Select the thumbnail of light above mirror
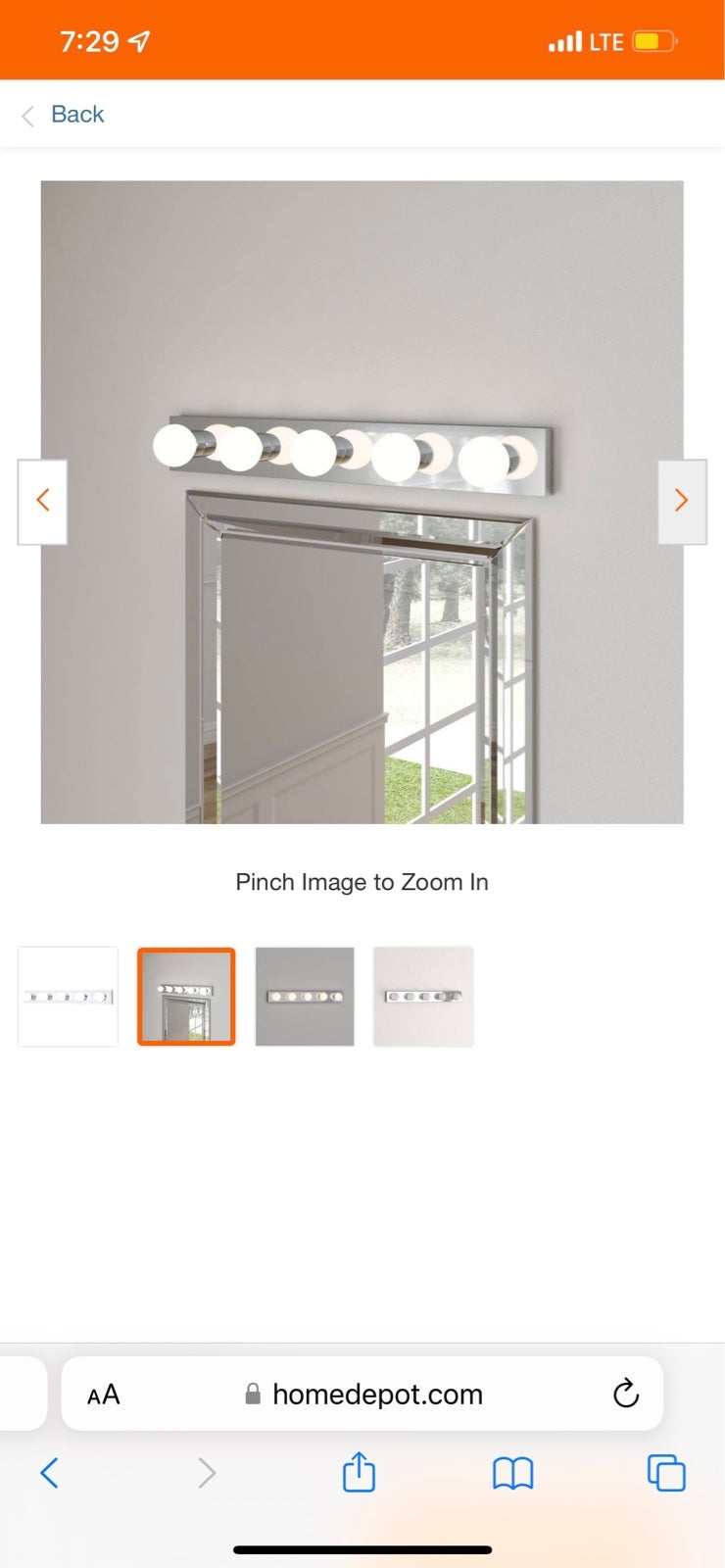This screenshot has height=1568, width=725. (186, 997)
